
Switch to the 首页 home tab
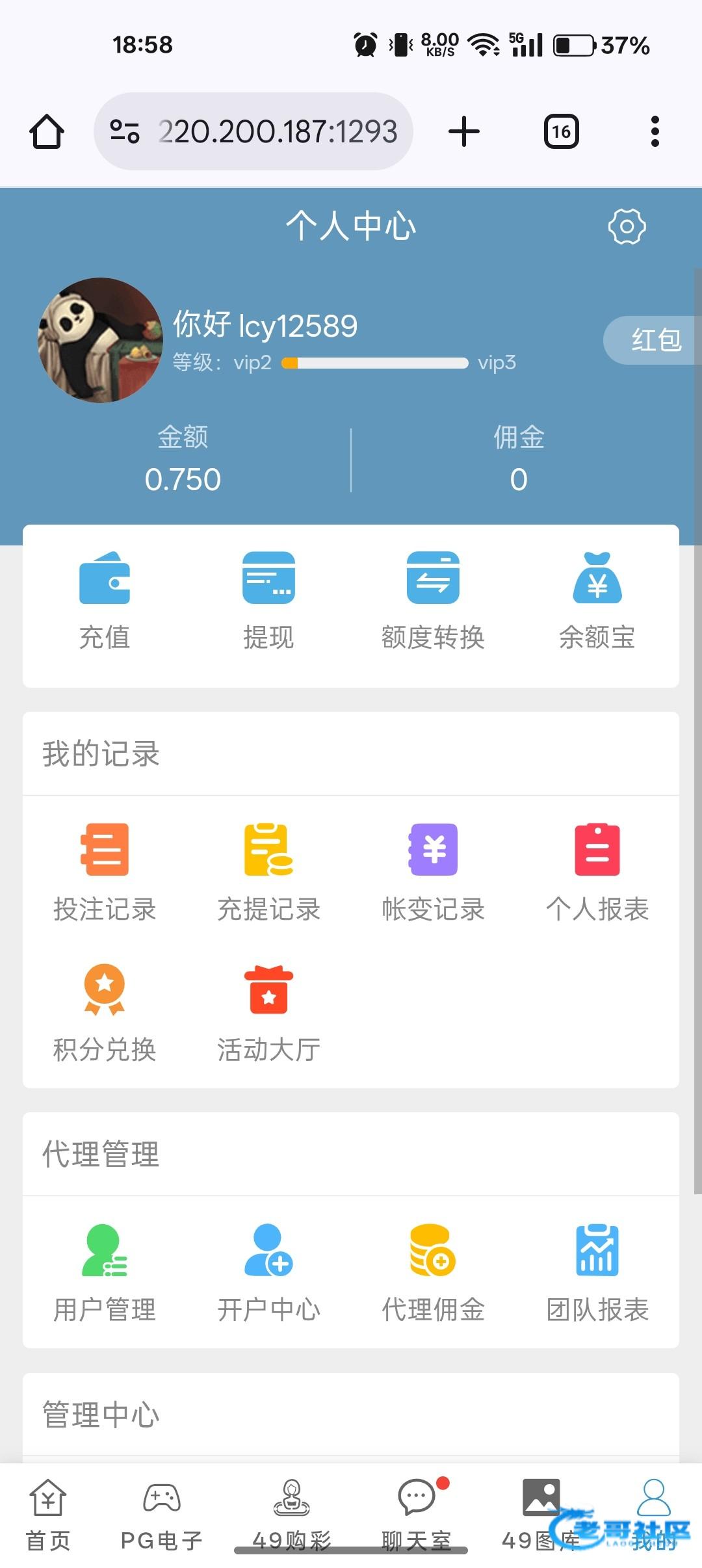click(48, 1514)
